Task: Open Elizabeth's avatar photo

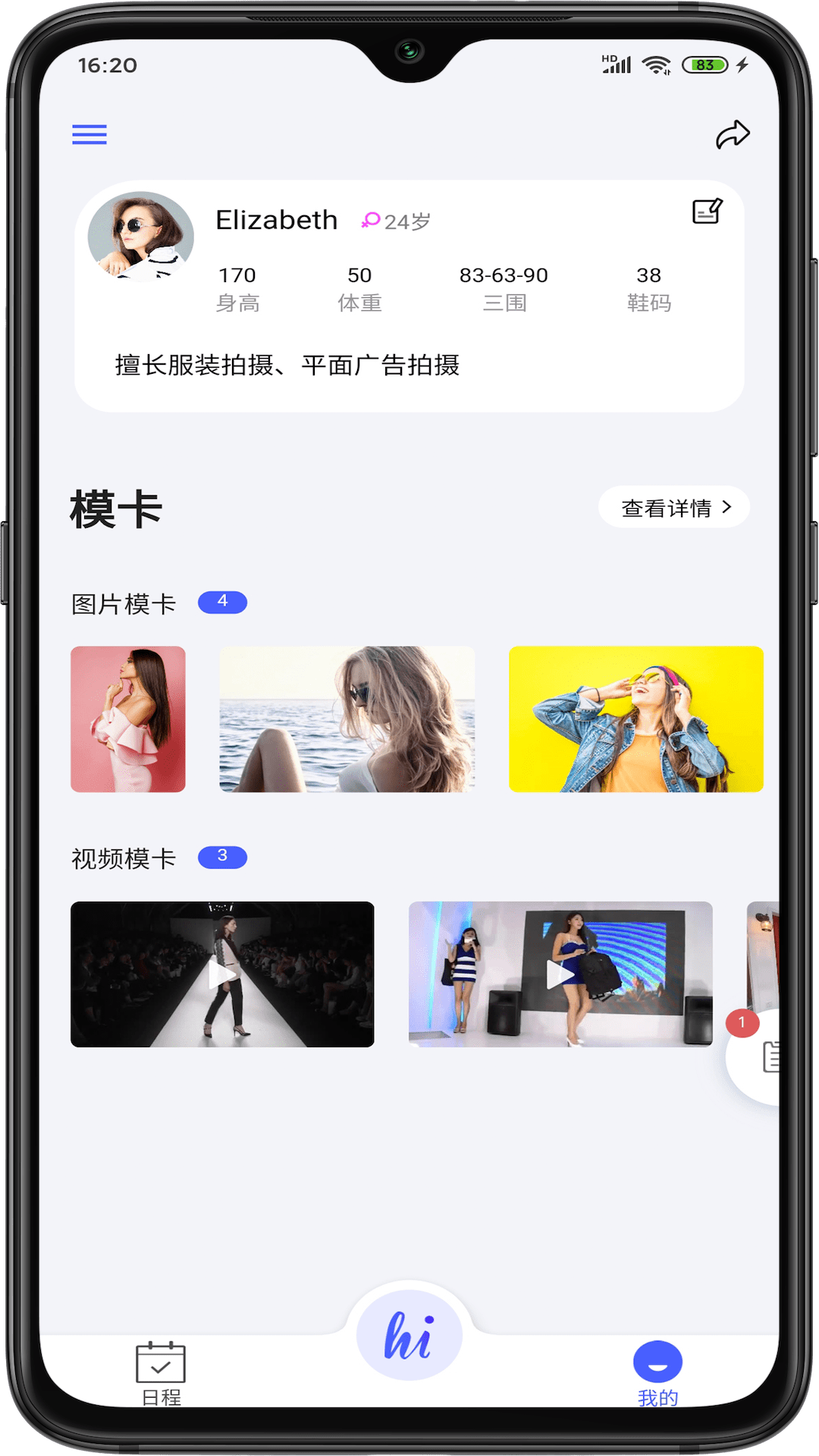Action: coord(141,237)
